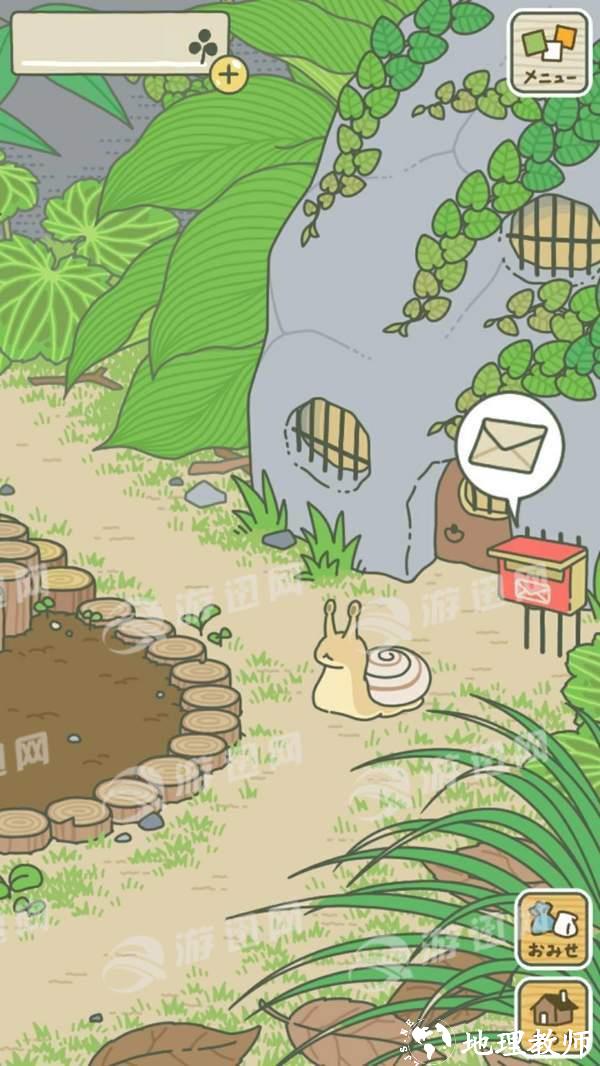Open the おみせ shop button

click(x=553, y=929)
